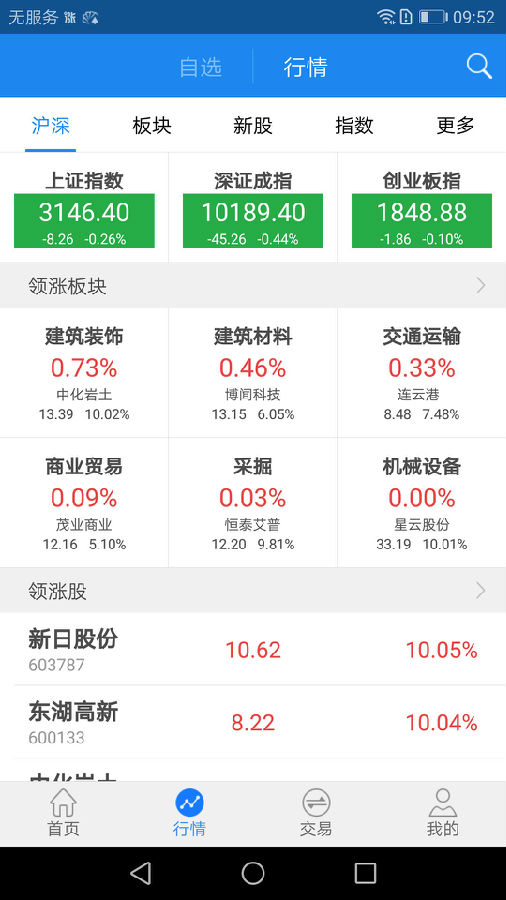Expand the 领涨股 section arrow
506x900 pixels.
(x=481, y=591)
